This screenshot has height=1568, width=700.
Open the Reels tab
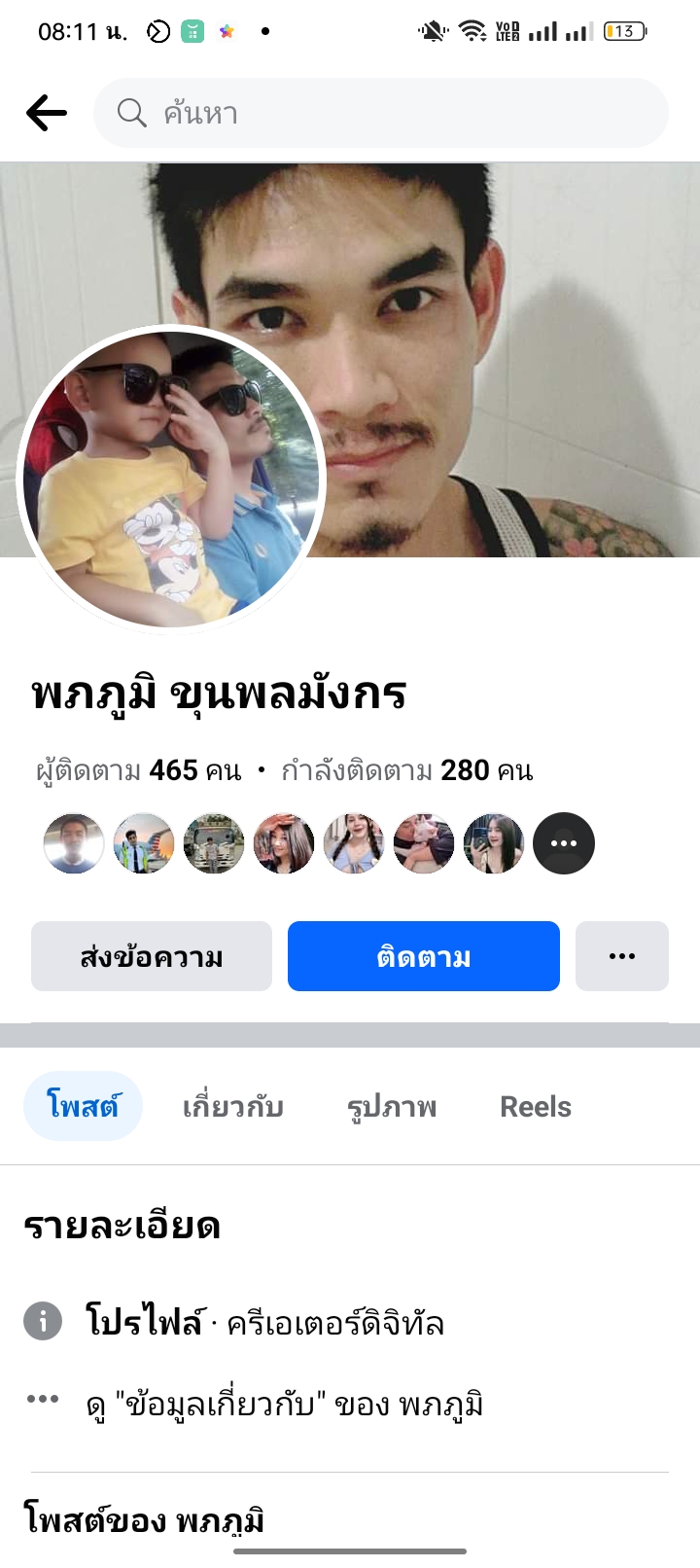coord(536,1106)
